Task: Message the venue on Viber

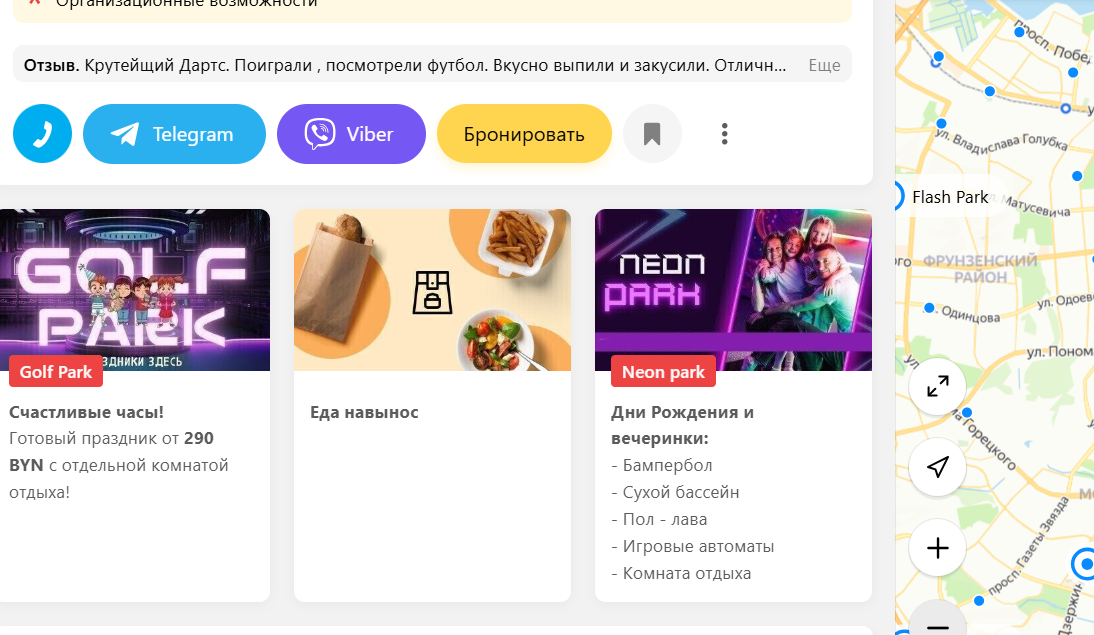Action: tap(351, 134)
